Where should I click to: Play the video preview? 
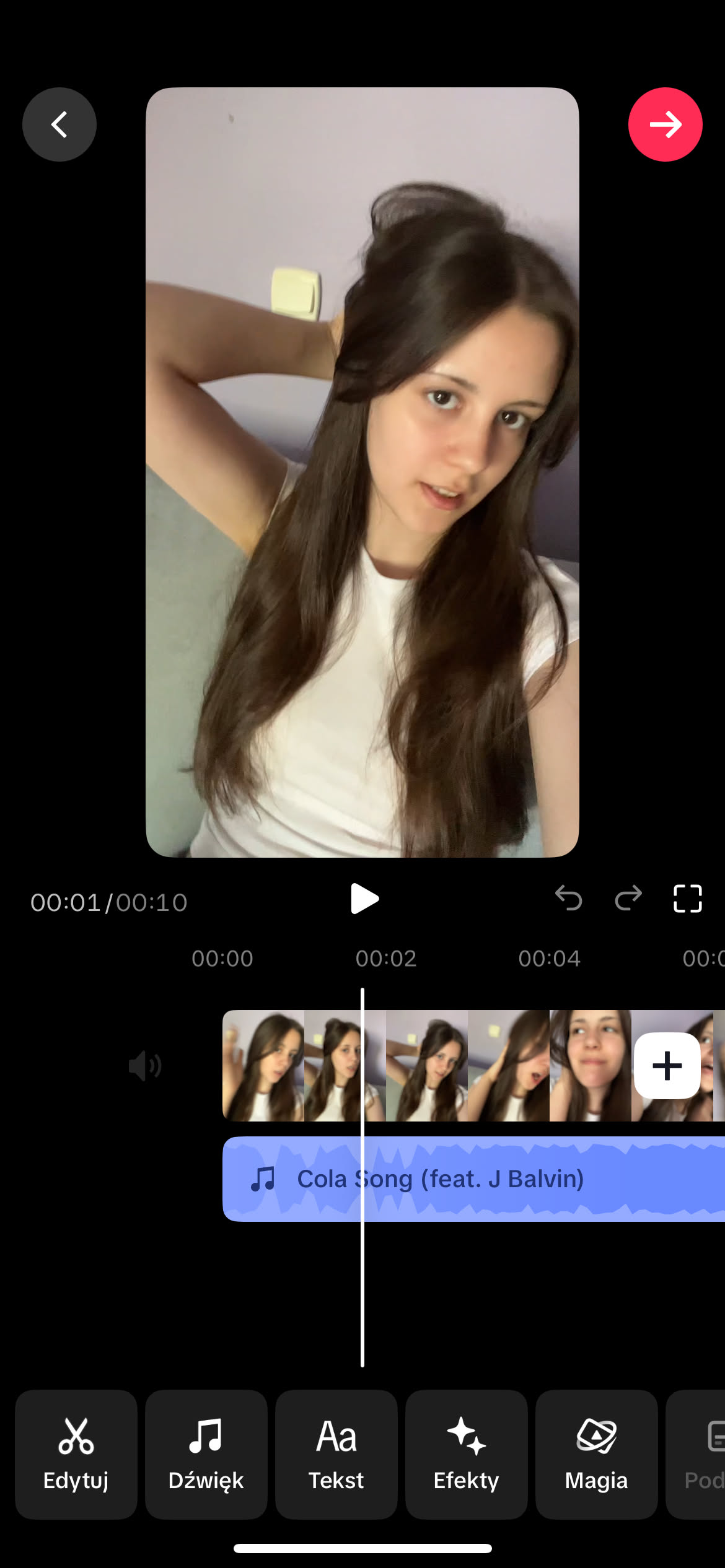(x=364, y=899)
